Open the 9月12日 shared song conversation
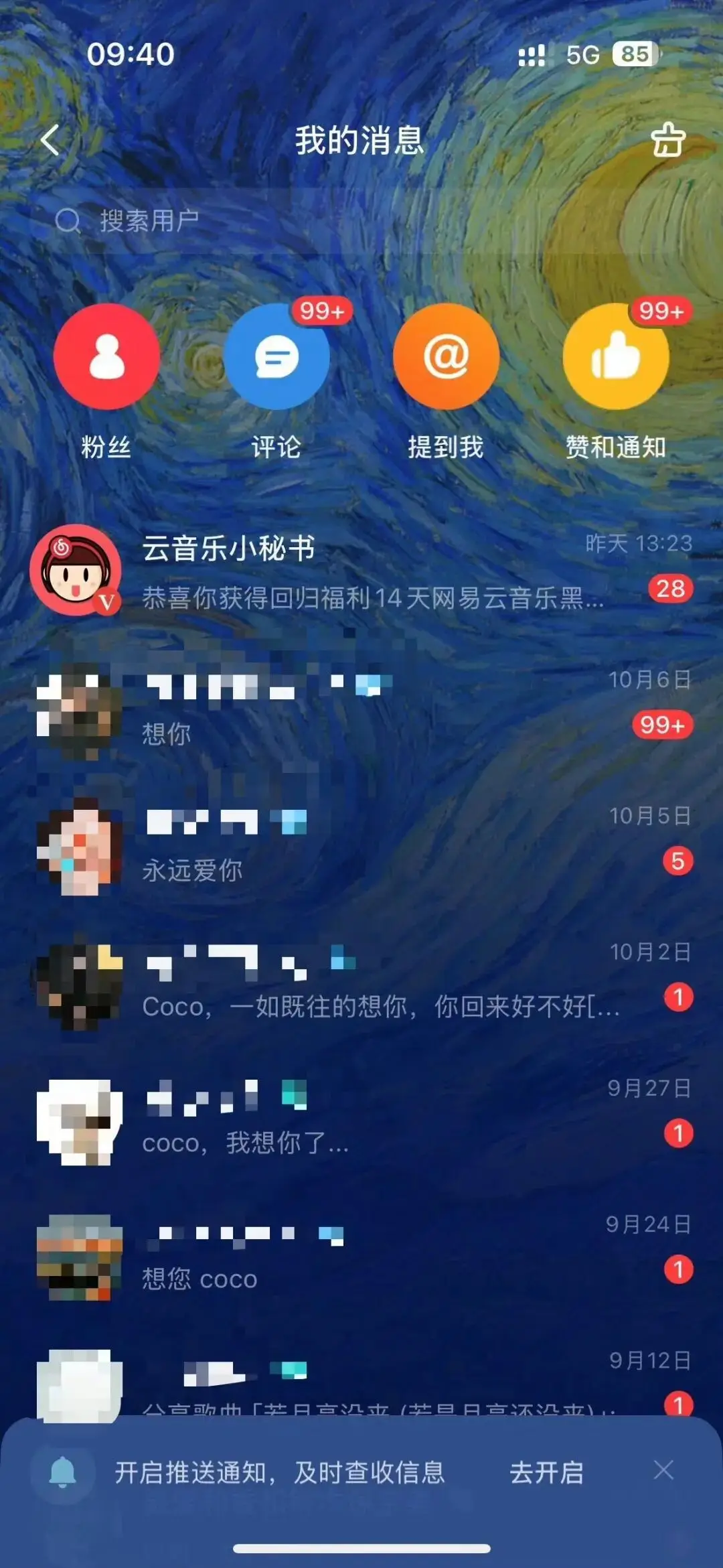The height and width of the screenshot is (1568, 723). [x=361, y=1390]
